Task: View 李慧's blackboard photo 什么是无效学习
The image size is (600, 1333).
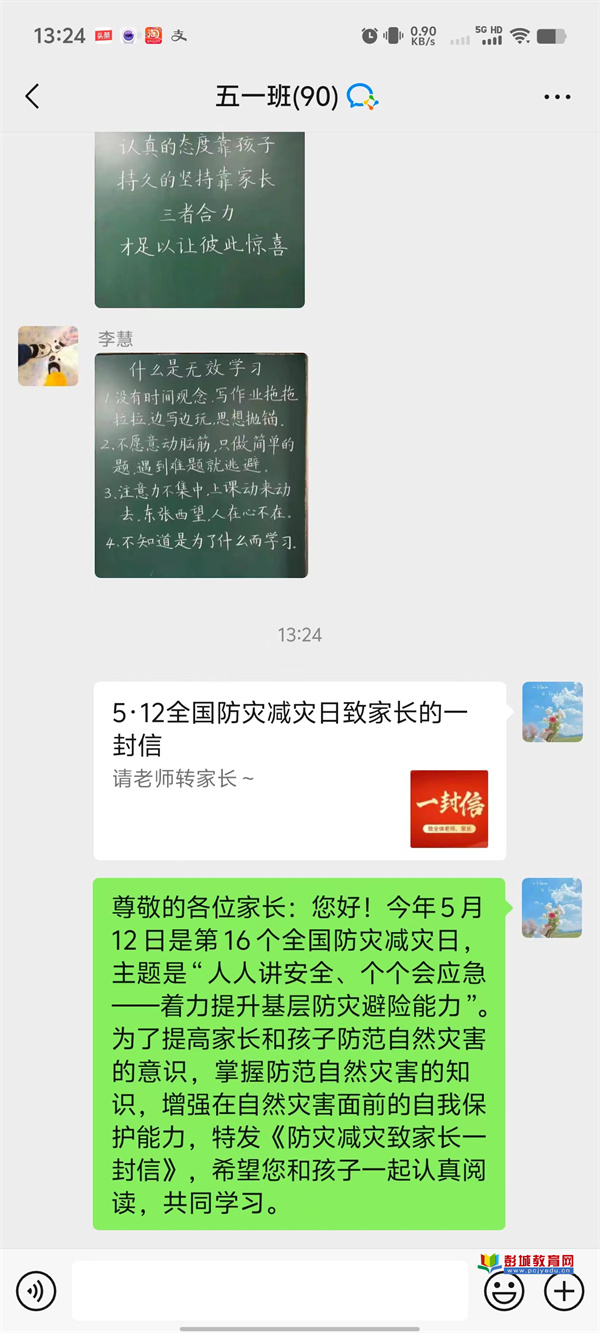Action: click(x=201, y=465)
